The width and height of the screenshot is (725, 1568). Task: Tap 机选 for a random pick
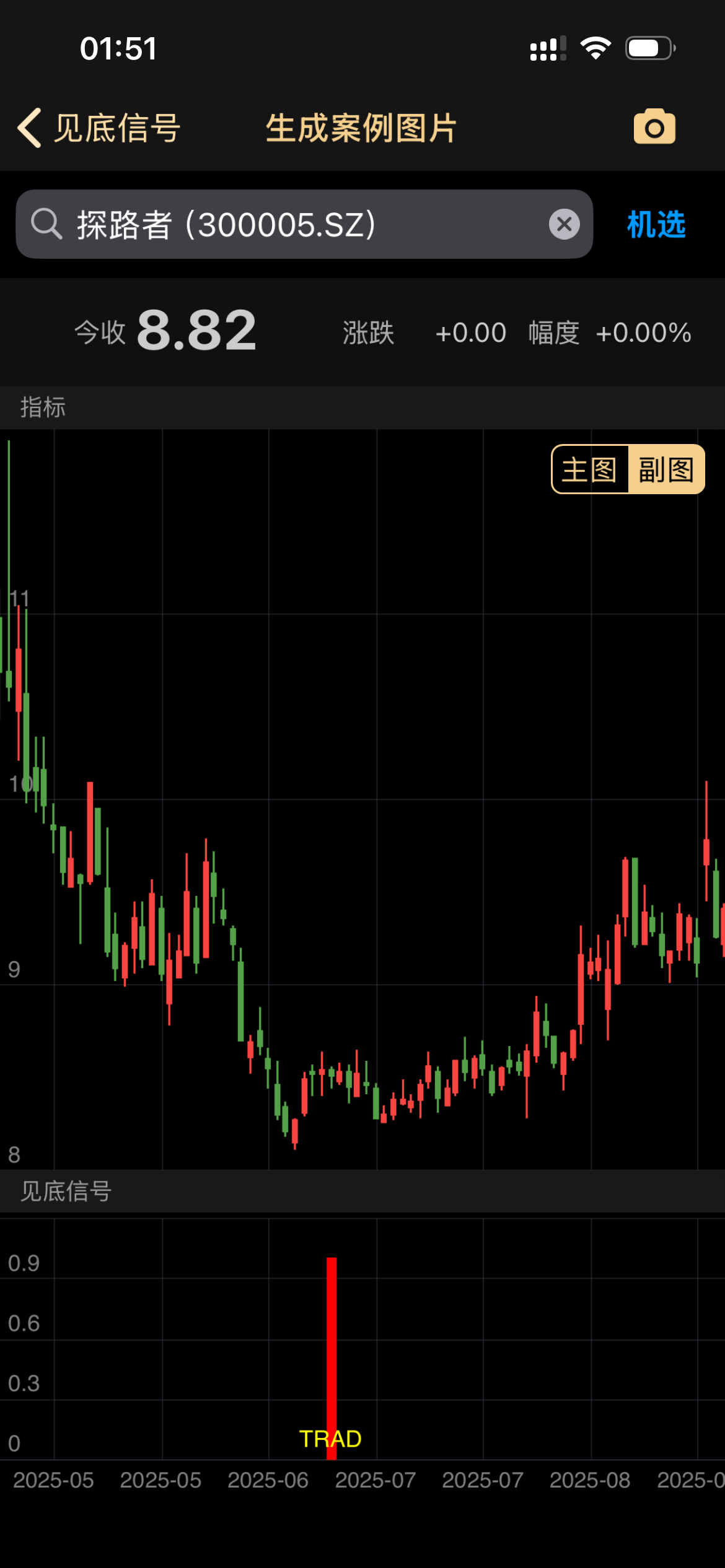coord(656,224)
